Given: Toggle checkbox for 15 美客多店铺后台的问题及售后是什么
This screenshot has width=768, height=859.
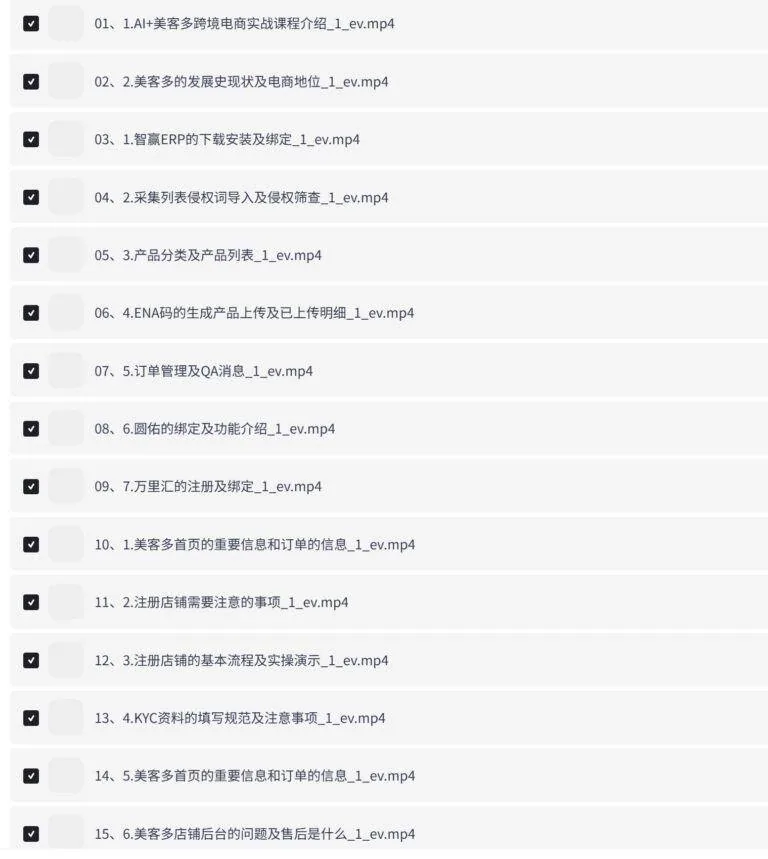Looking at the screenshot, I should tap(31, 834).
